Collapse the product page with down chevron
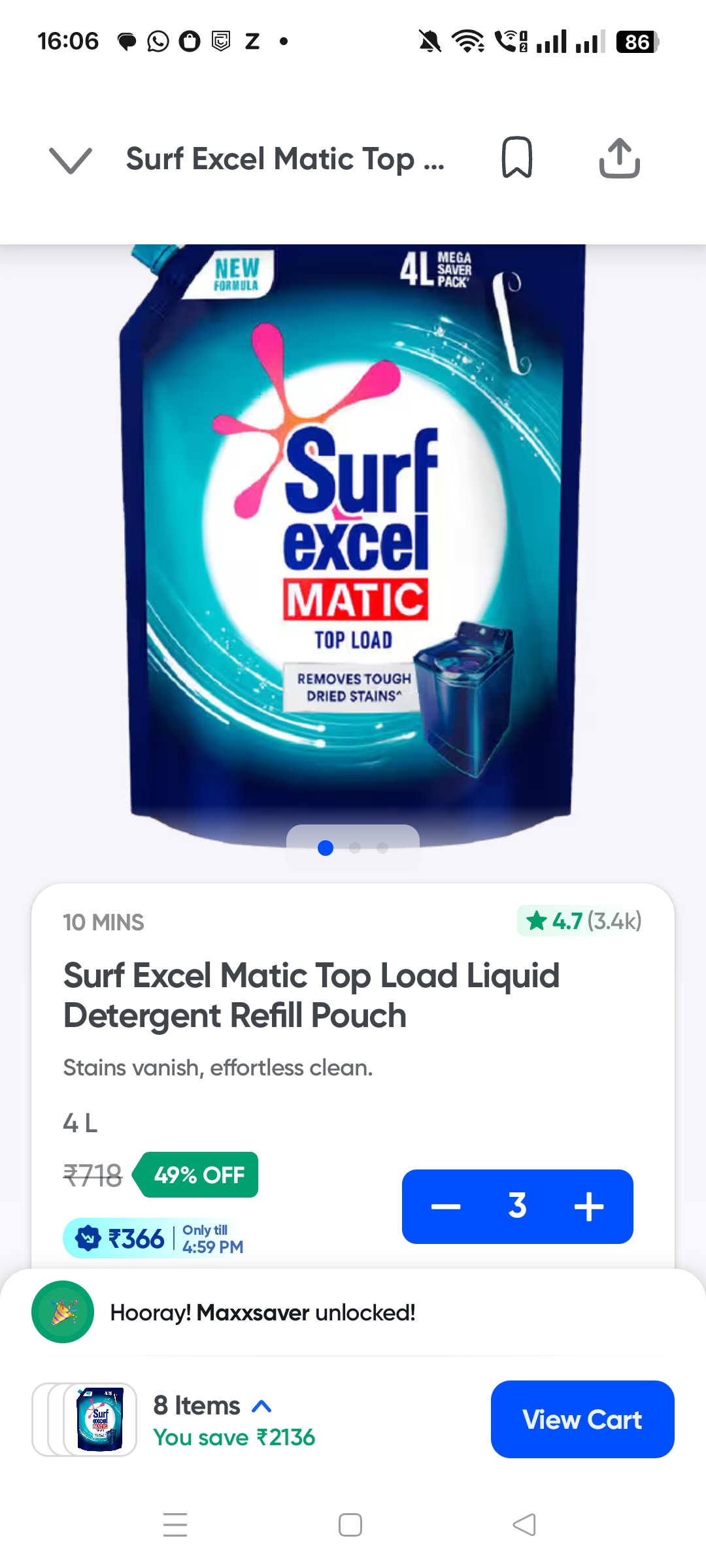The height and width of the screenshot is (1568, 706). [x=71, y=160]
